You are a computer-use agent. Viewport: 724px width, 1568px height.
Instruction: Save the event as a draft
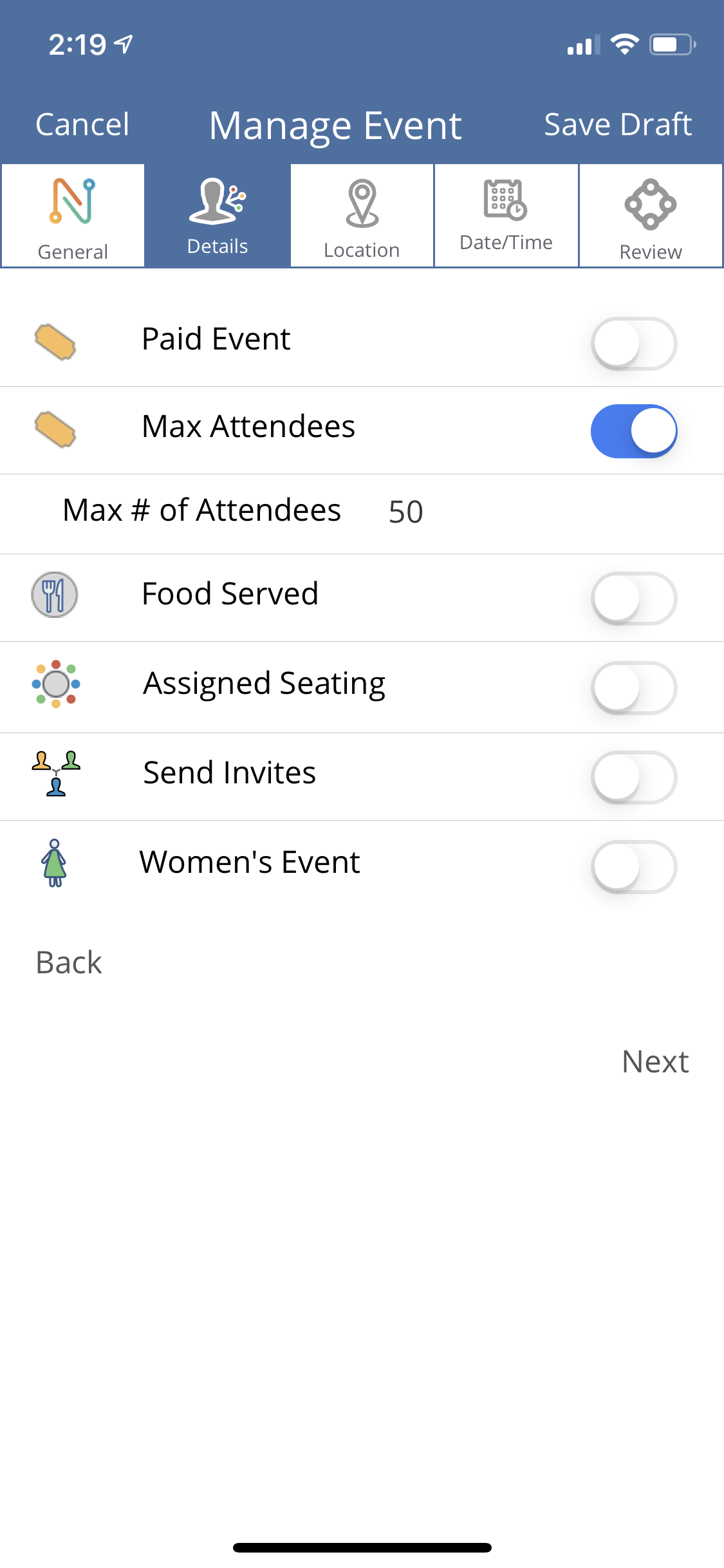pyautogui.click(x=618, y=124)
